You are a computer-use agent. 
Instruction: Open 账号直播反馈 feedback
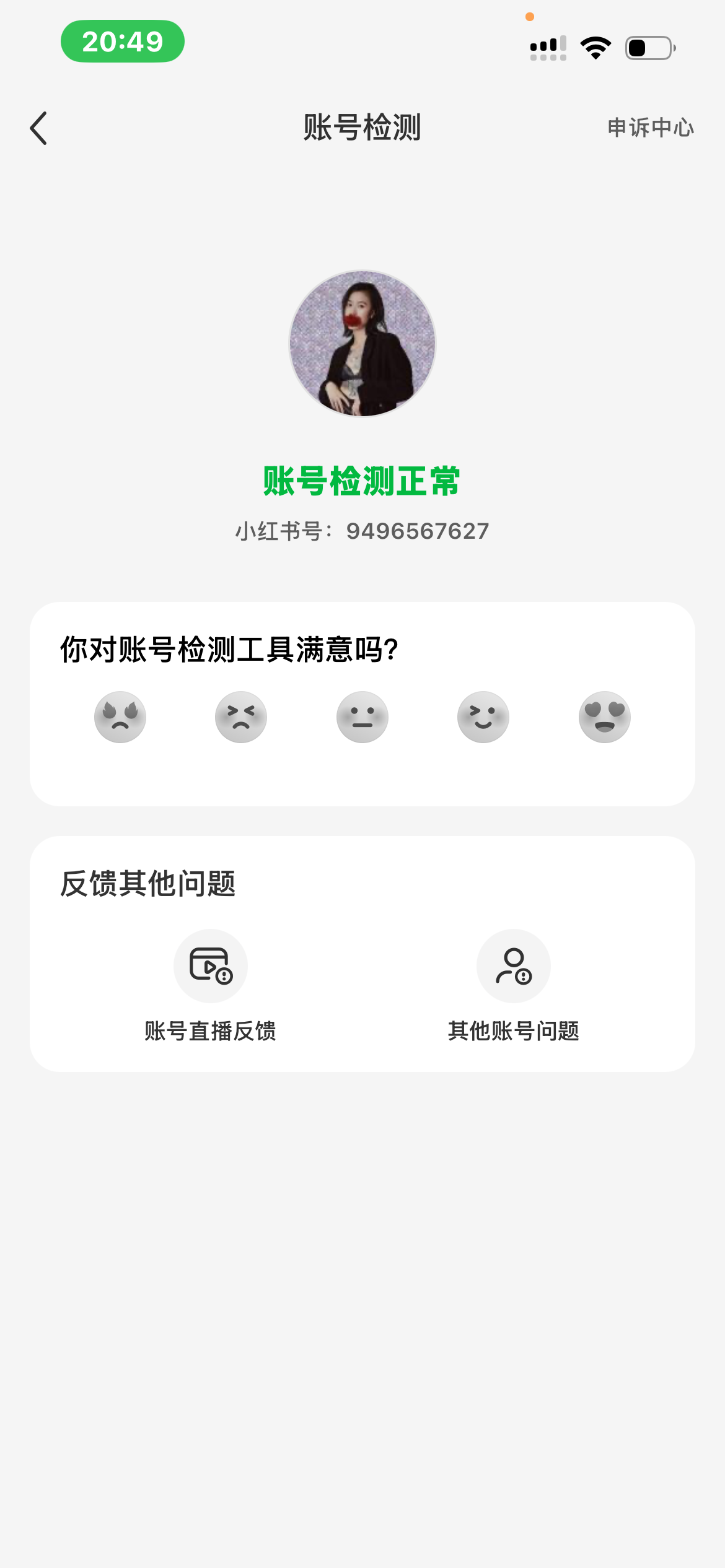point(211,986)
